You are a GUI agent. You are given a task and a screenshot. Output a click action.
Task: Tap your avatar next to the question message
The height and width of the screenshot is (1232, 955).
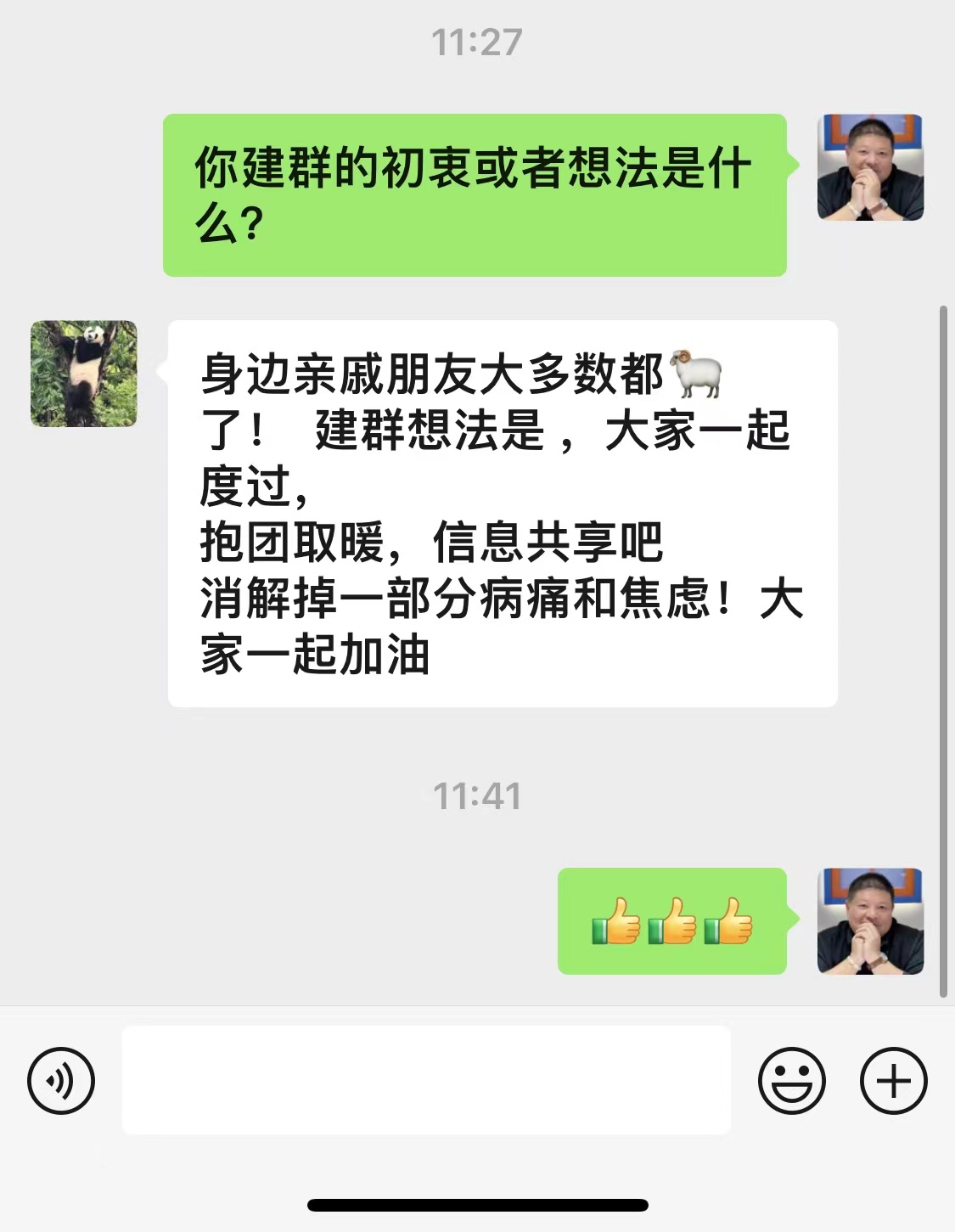tap(869, 167)
